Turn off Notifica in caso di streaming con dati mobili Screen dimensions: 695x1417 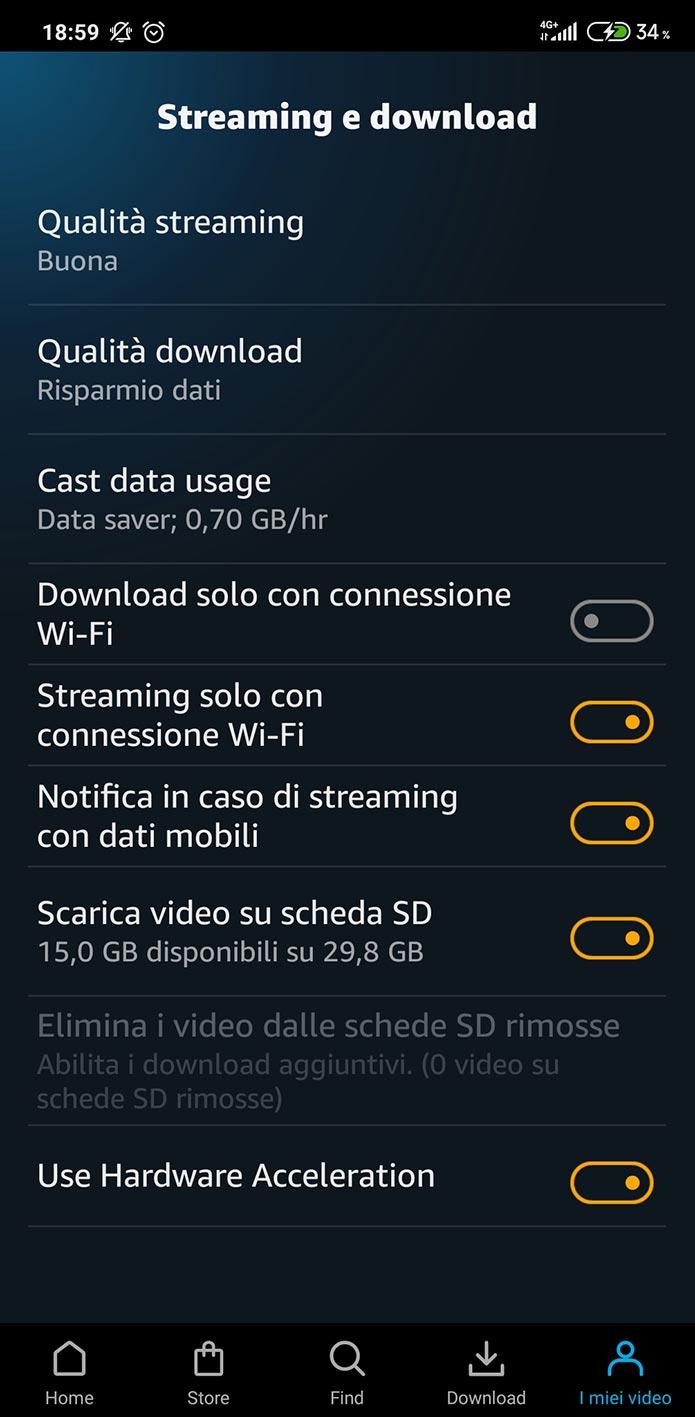tap(611, 823)
